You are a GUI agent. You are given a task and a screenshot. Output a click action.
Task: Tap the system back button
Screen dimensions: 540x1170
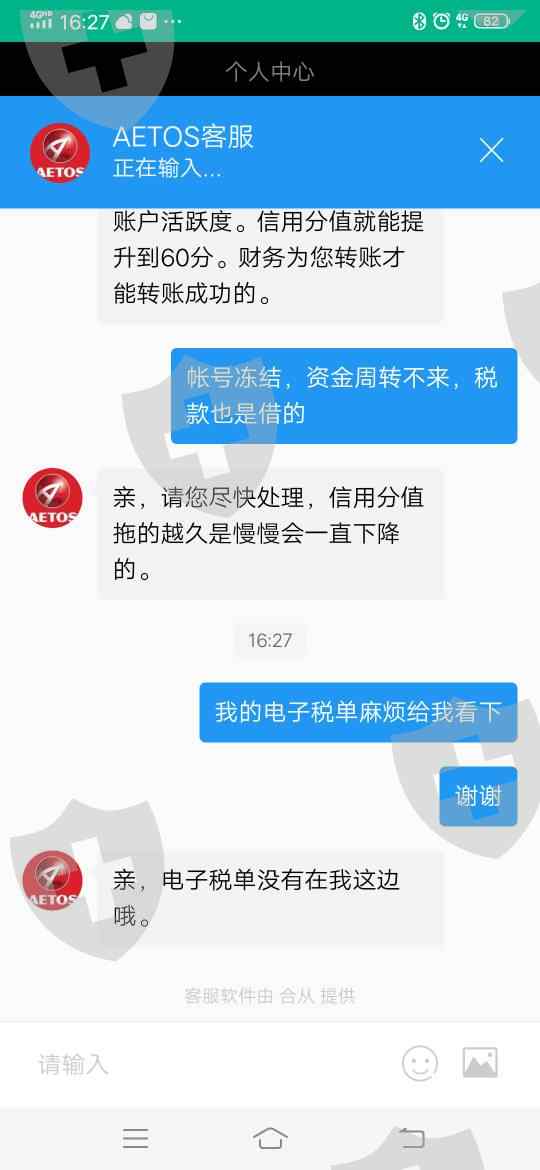411,1138
